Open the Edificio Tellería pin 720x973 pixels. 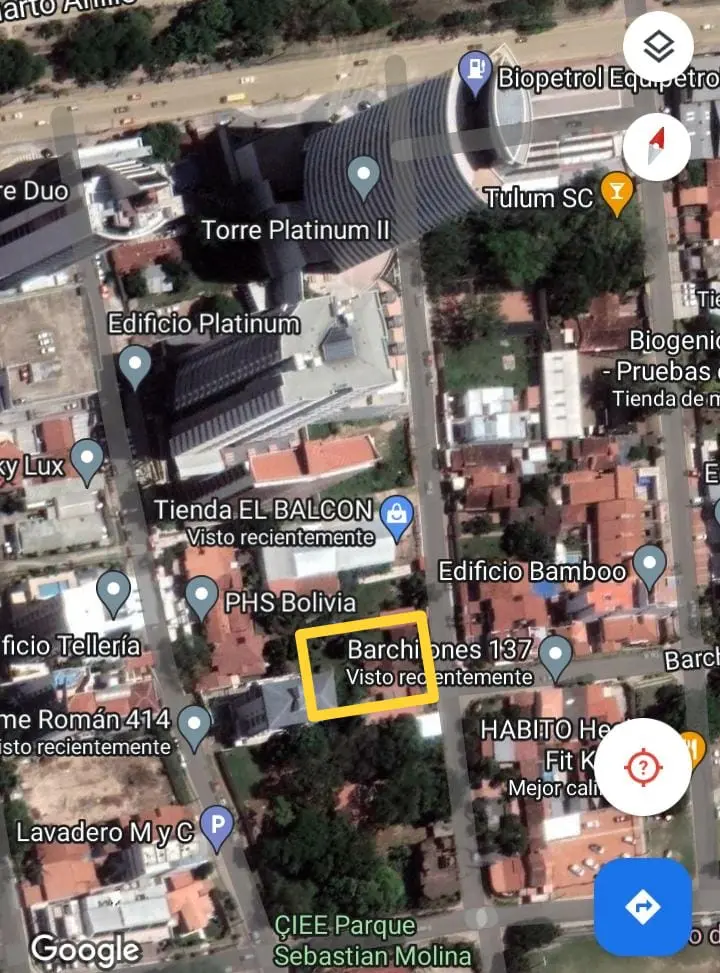[112, 592]
